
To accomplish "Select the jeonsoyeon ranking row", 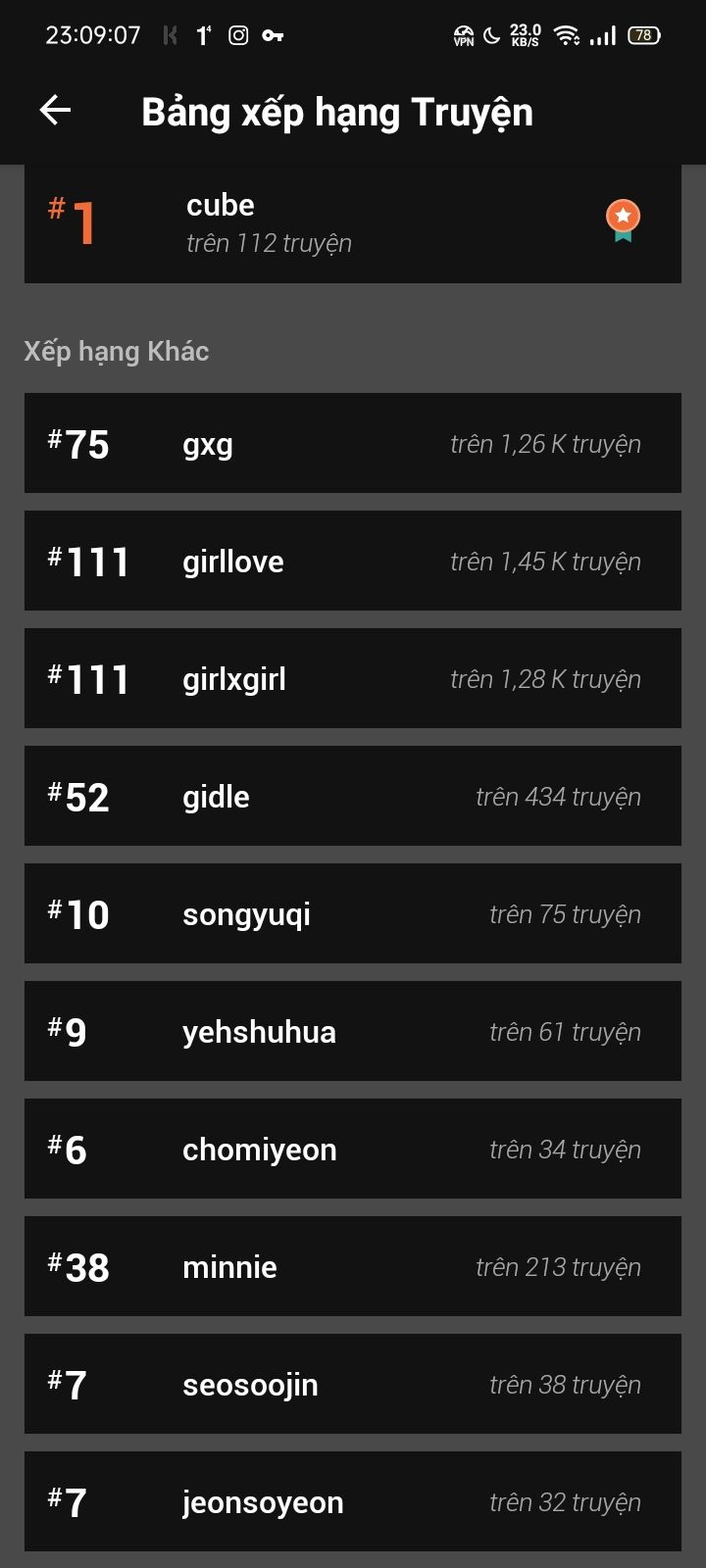I will click(x=353, y=1501).
